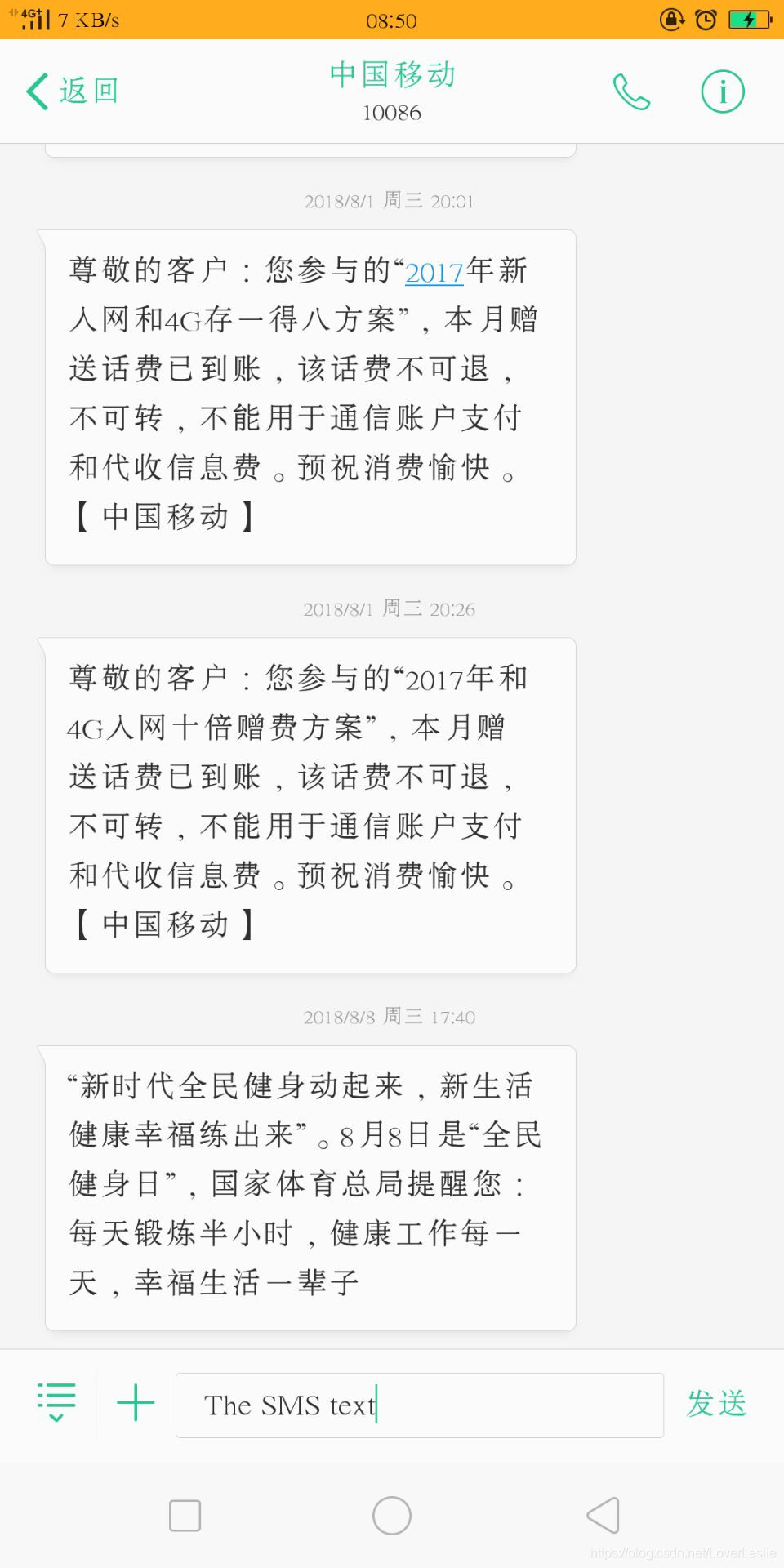Go back via the 返回 button
This screenshot has width=784, height=1568.
point(72,91)
